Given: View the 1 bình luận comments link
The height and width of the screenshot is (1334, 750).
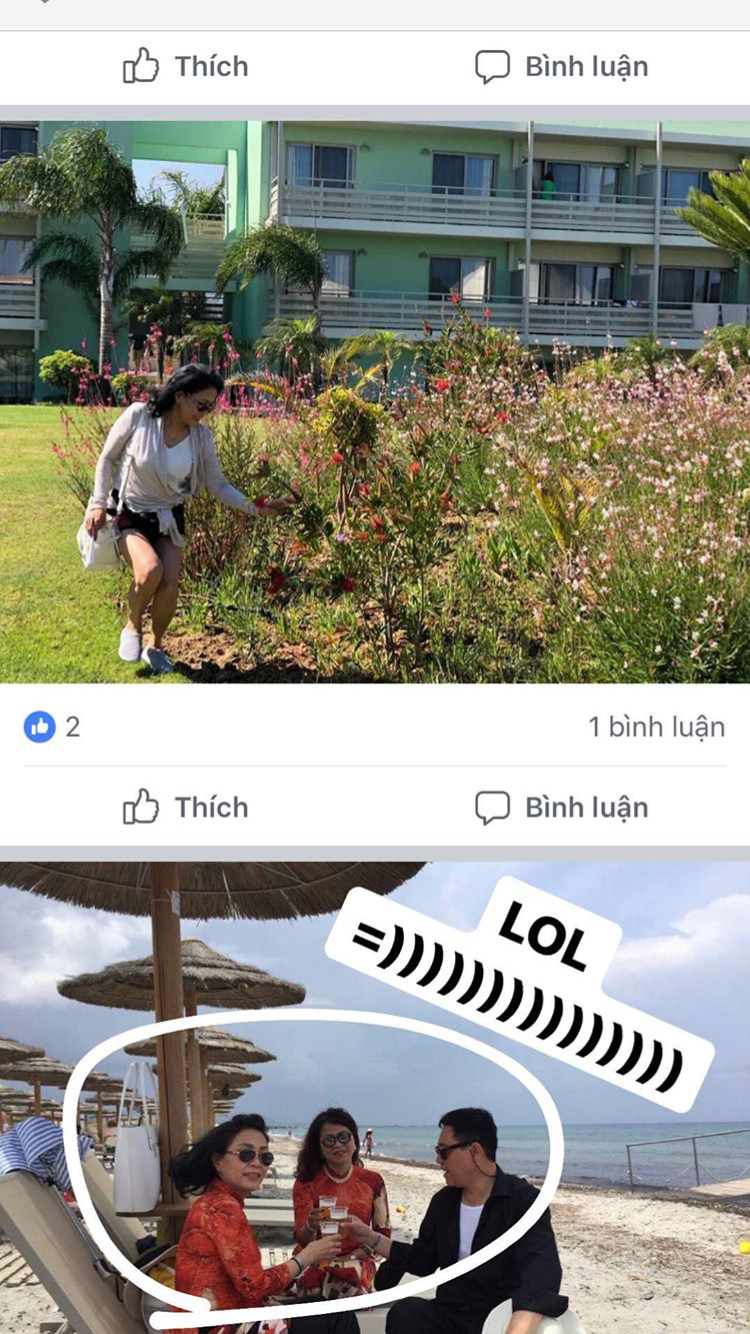Looking at the screenshot, I should 656,727.
